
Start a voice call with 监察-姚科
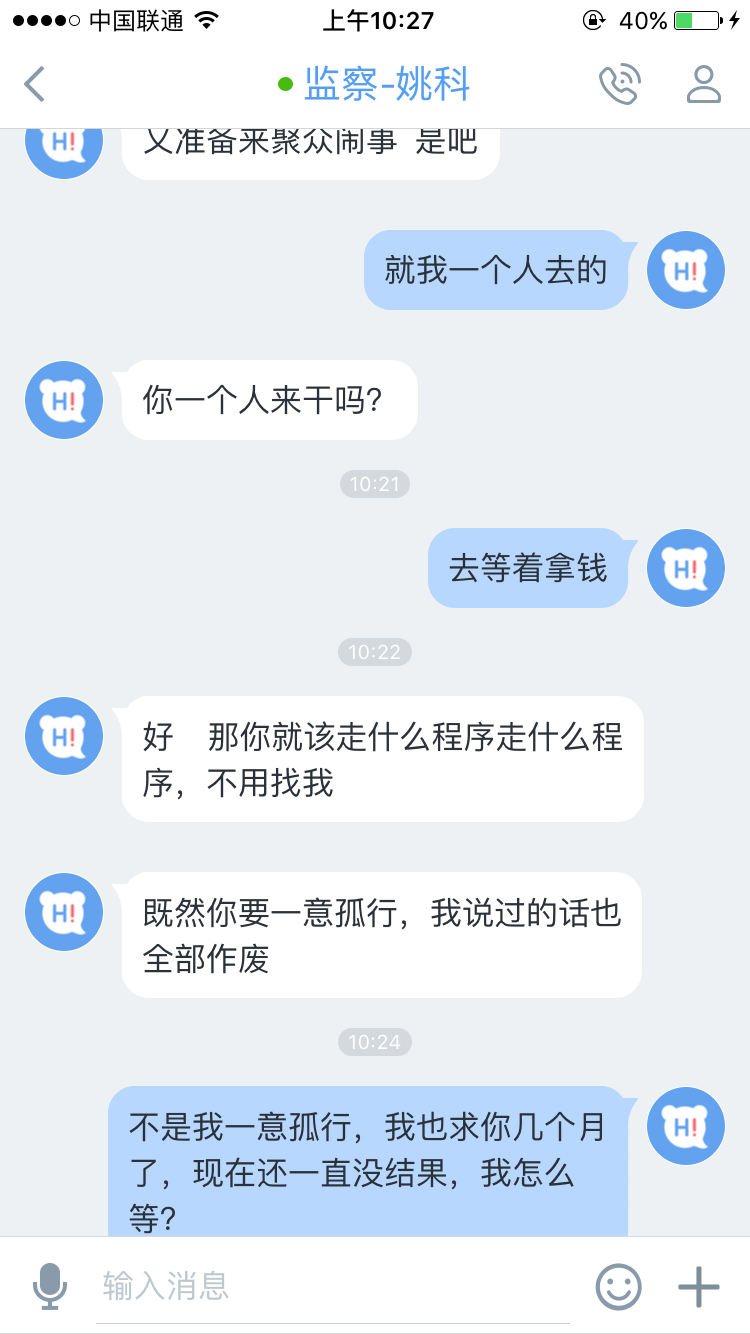pyautogui.click(x=619, y=85)
